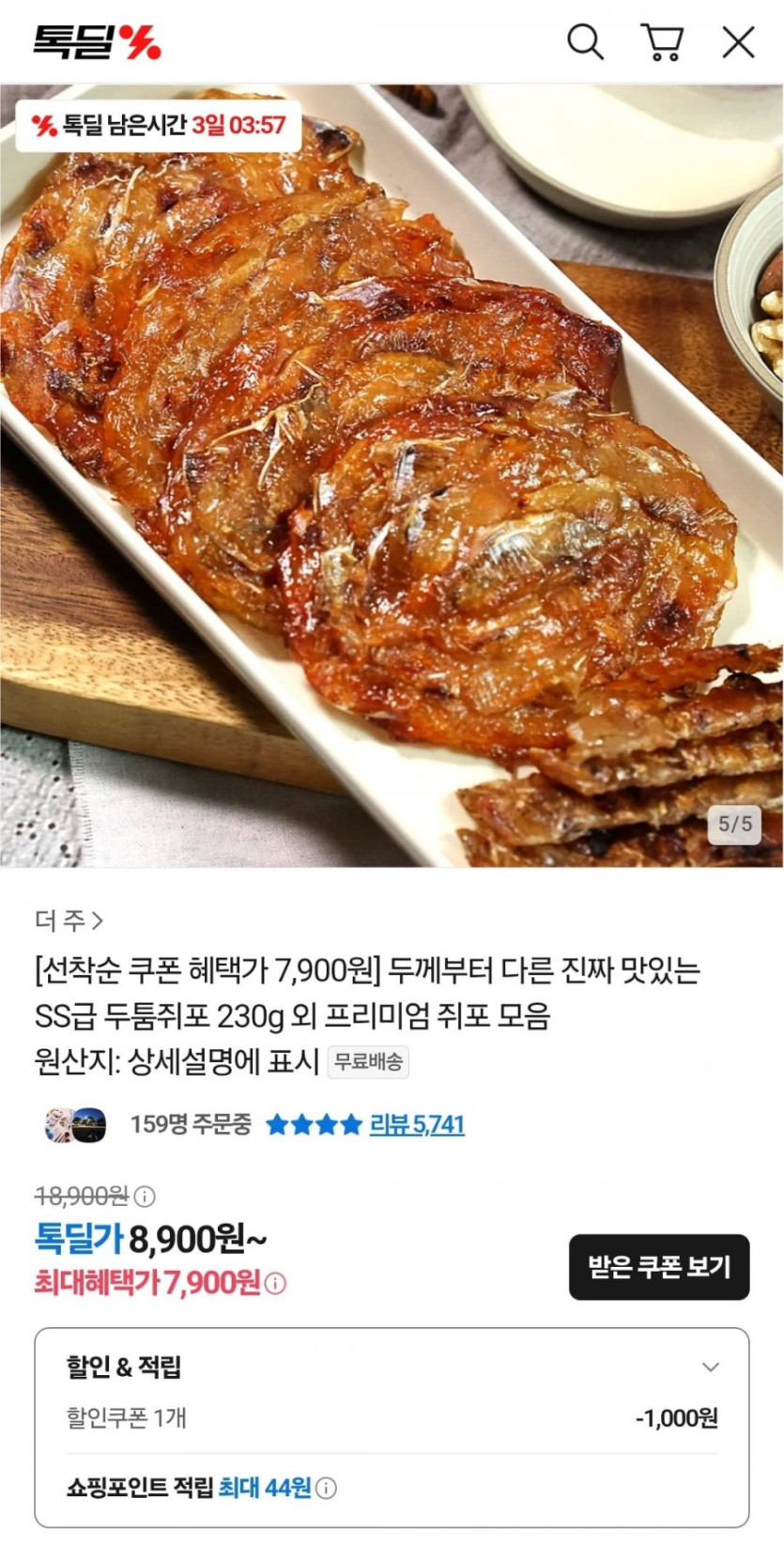
Task: Open the shopping cart
Action: (662, 42)
